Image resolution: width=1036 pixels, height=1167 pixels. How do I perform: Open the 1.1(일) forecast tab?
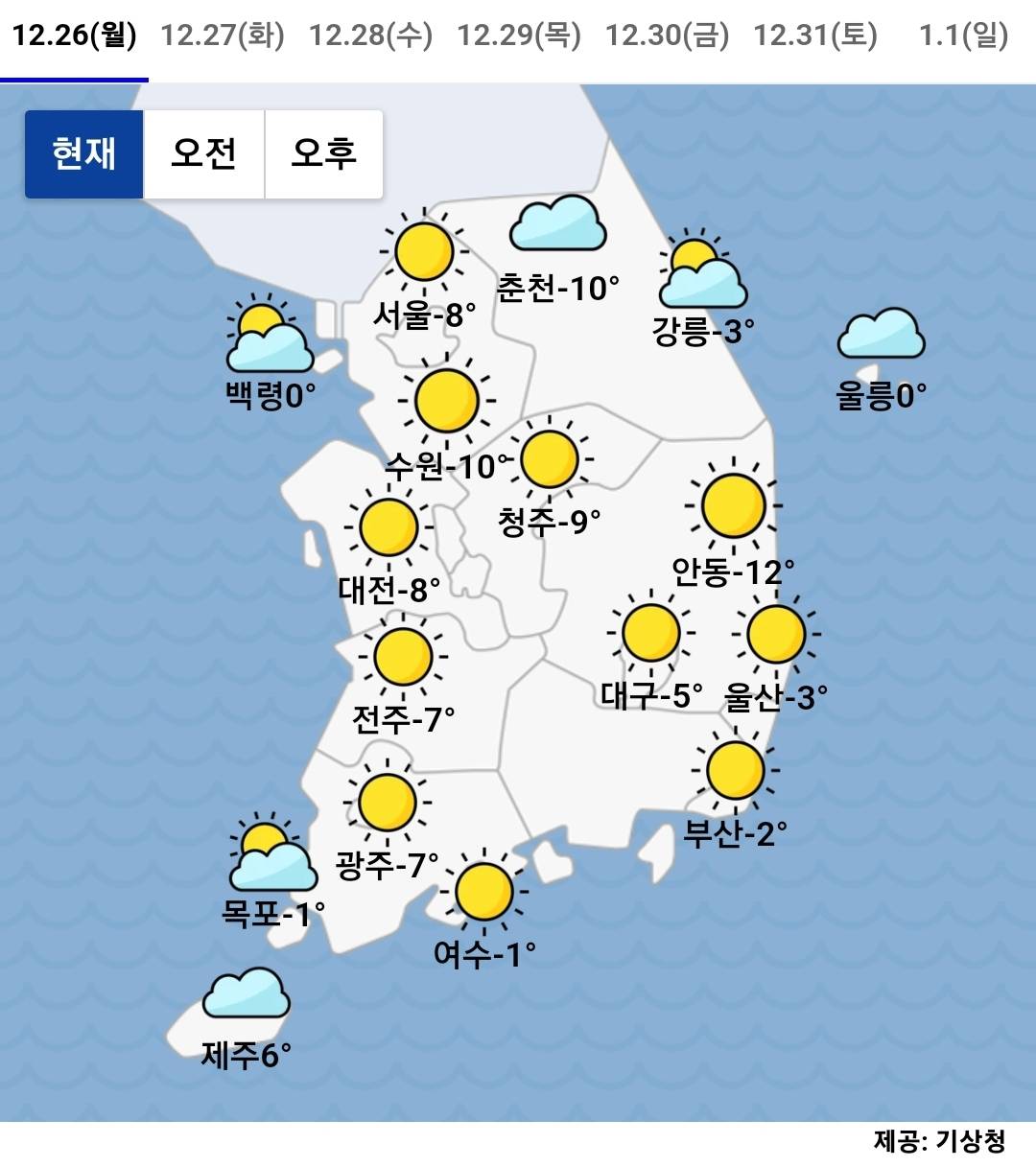click(963, 36)
